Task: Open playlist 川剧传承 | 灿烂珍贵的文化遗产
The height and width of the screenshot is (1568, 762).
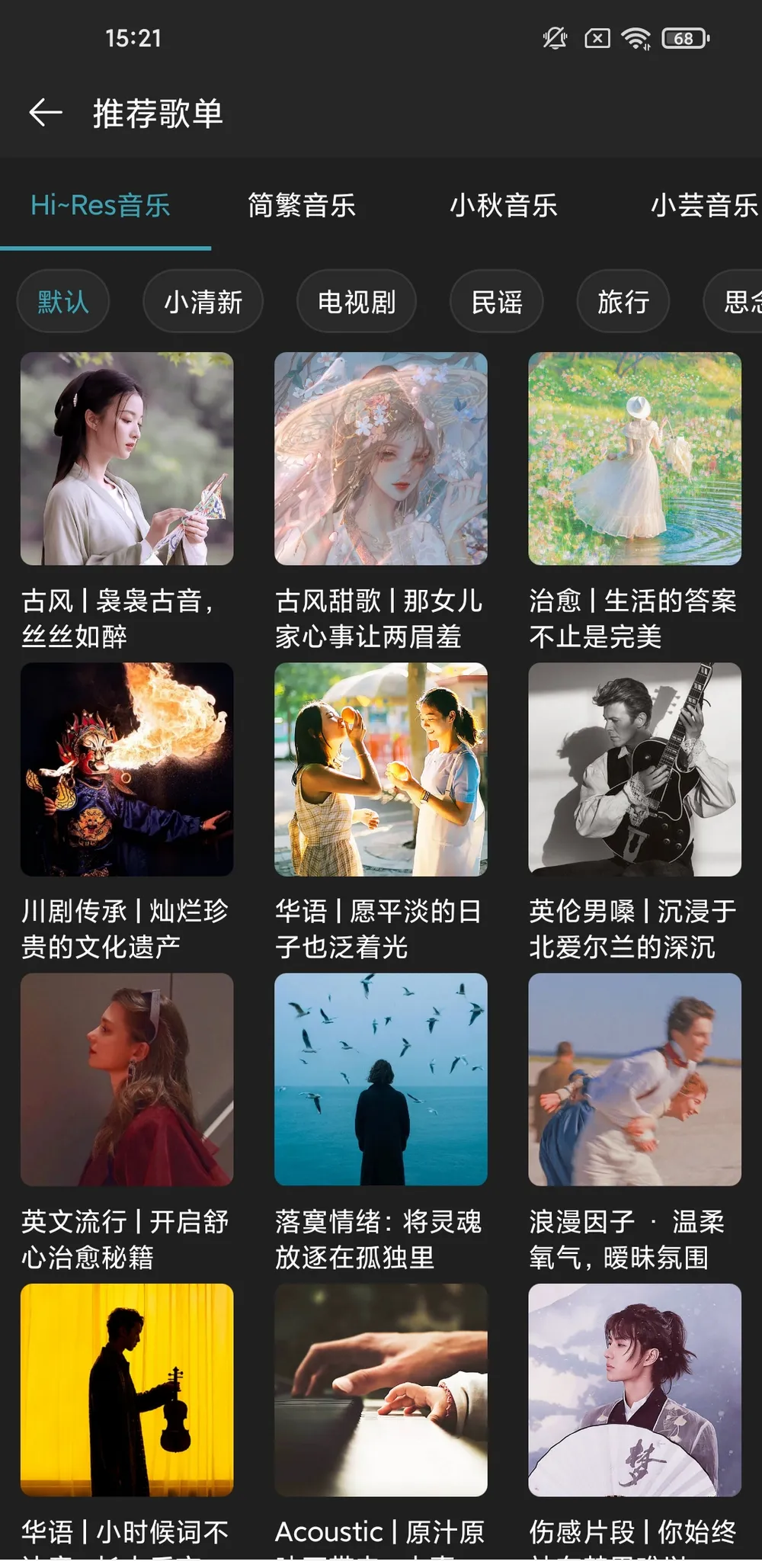Action: coord(126,769)
